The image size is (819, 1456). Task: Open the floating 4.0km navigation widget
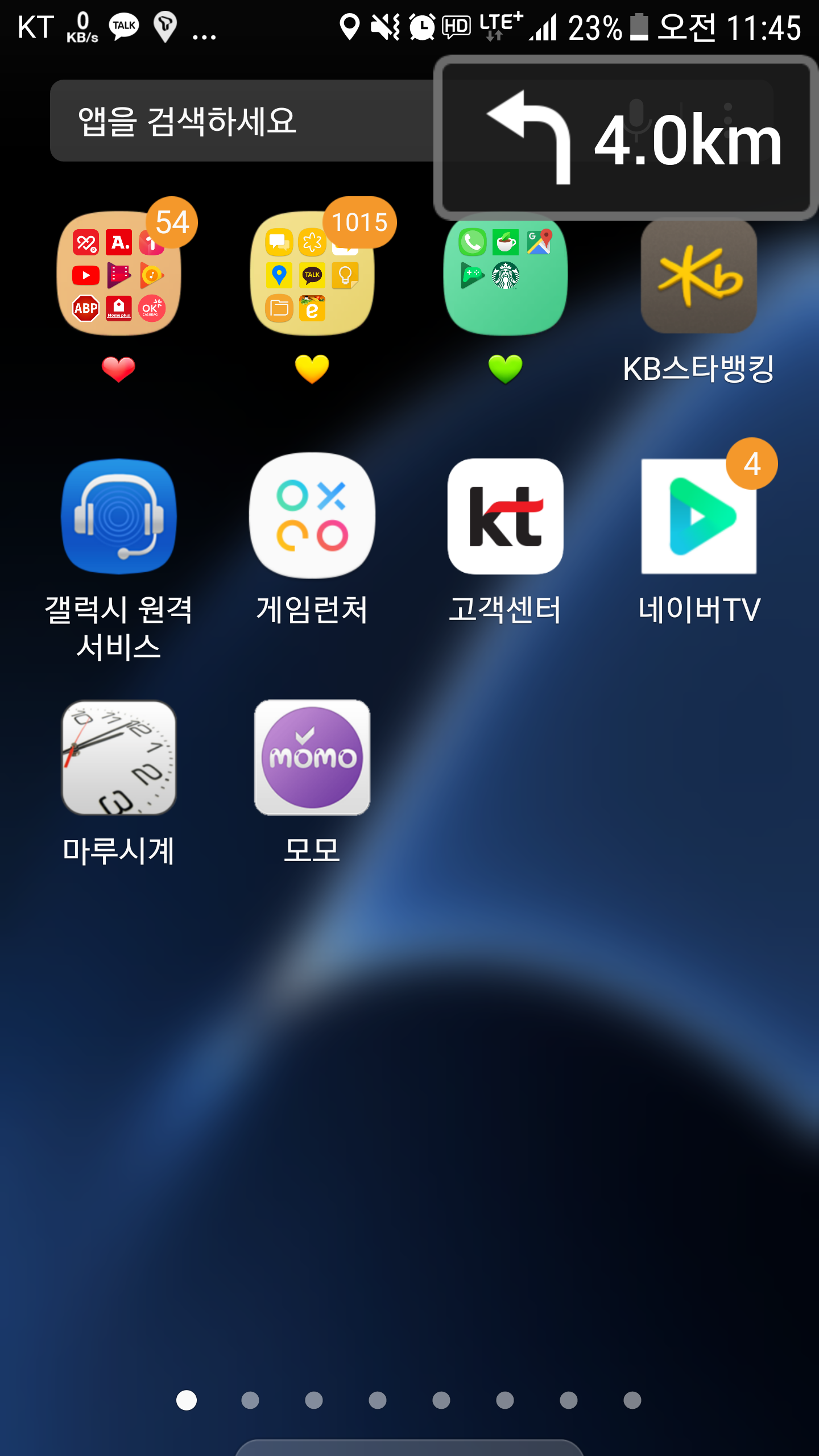[626, 138]
